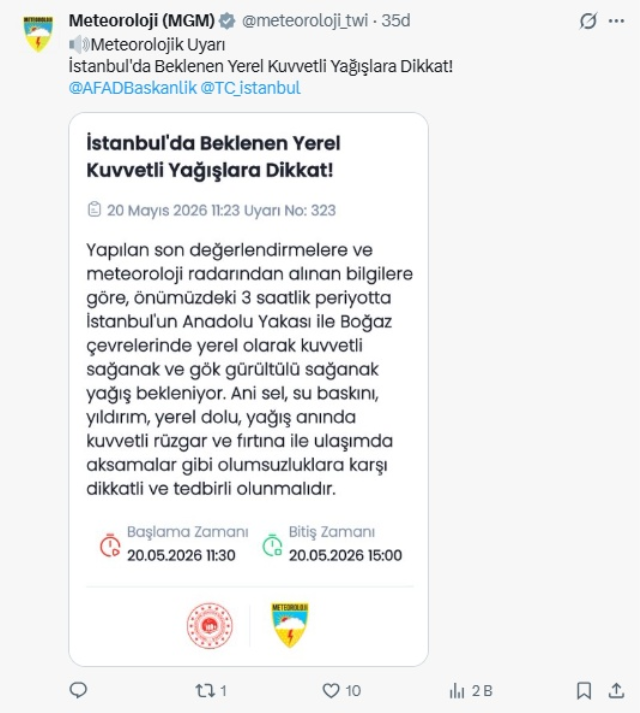Like the Meteoroloji warning tweet

342,691
